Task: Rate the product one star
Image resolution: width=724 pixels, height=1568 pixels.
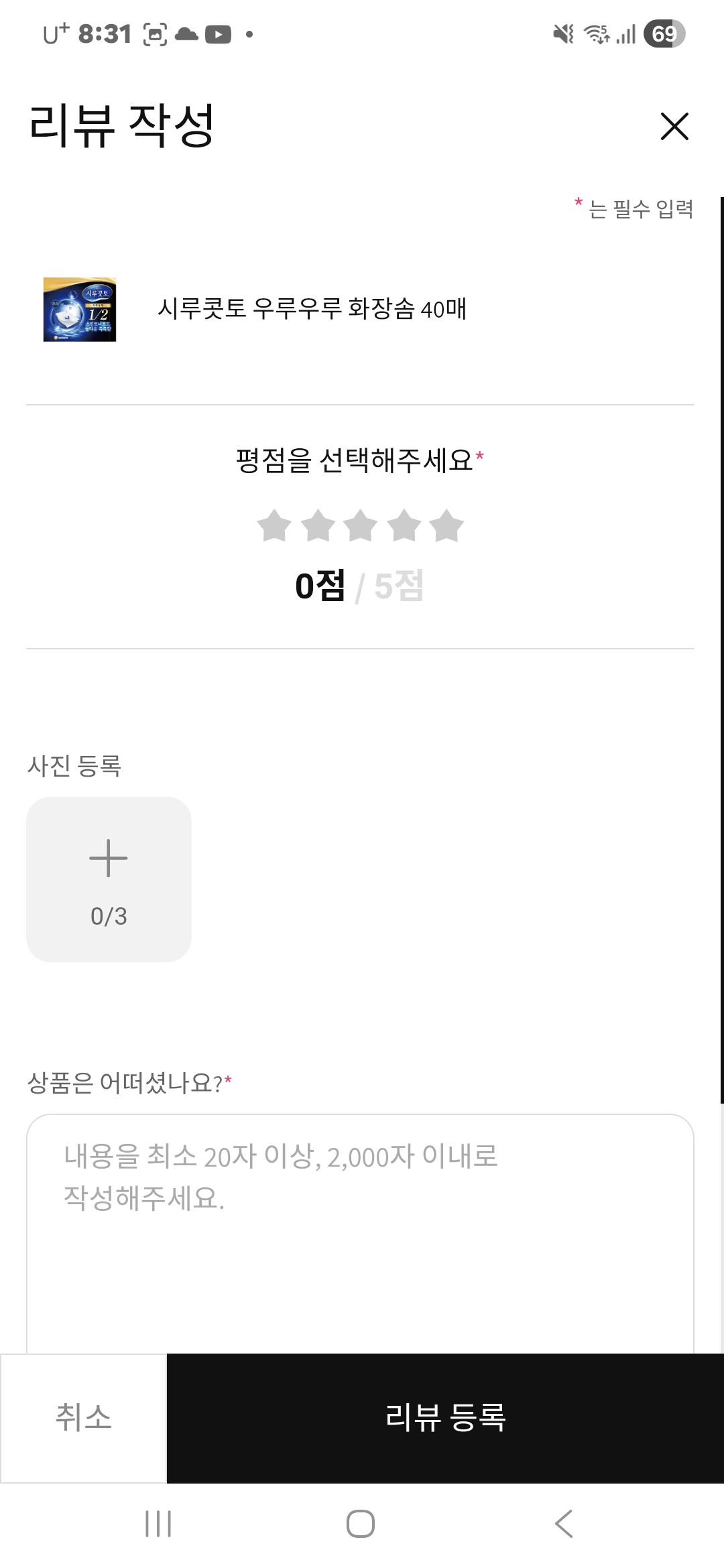Action: tap(274, 526)
